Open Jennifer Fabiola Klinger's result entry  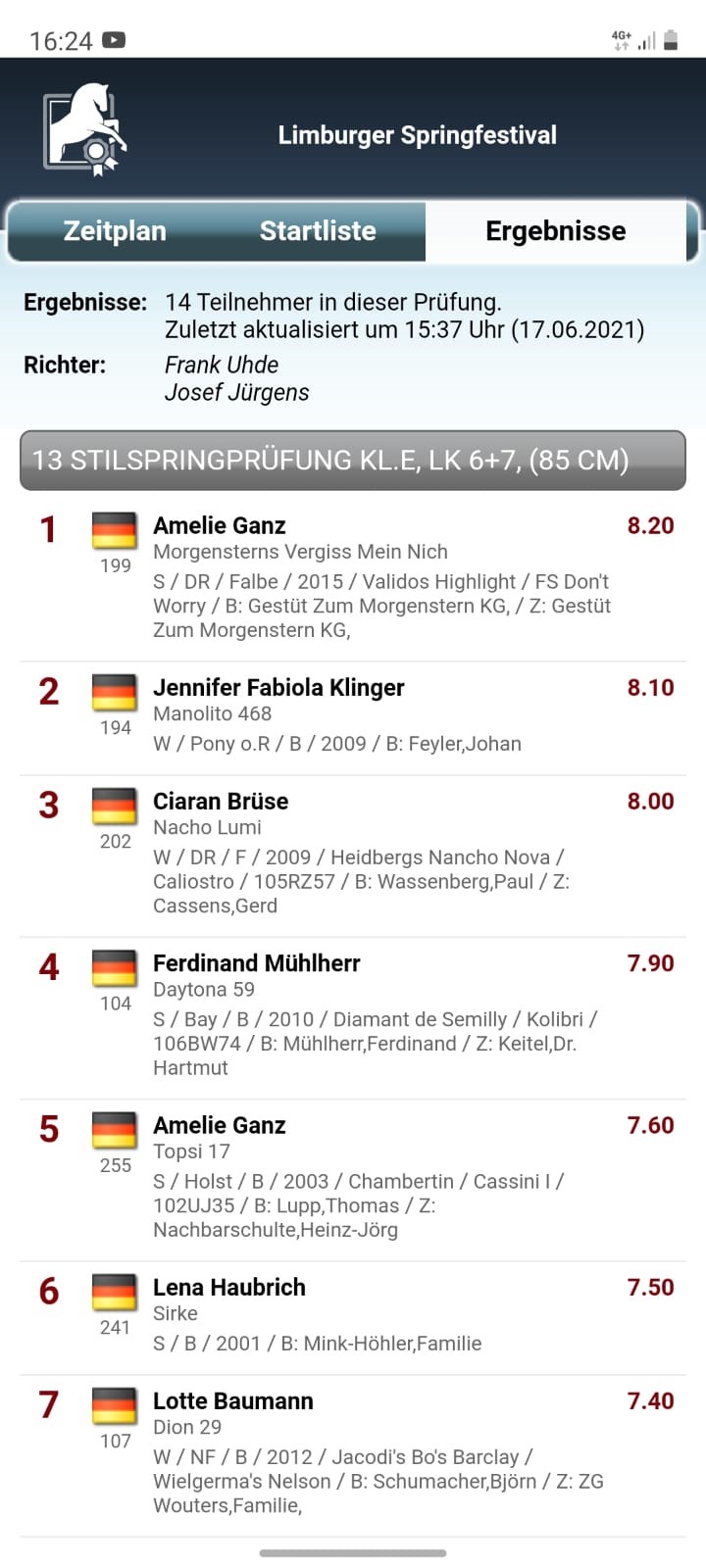pos(353,715)
